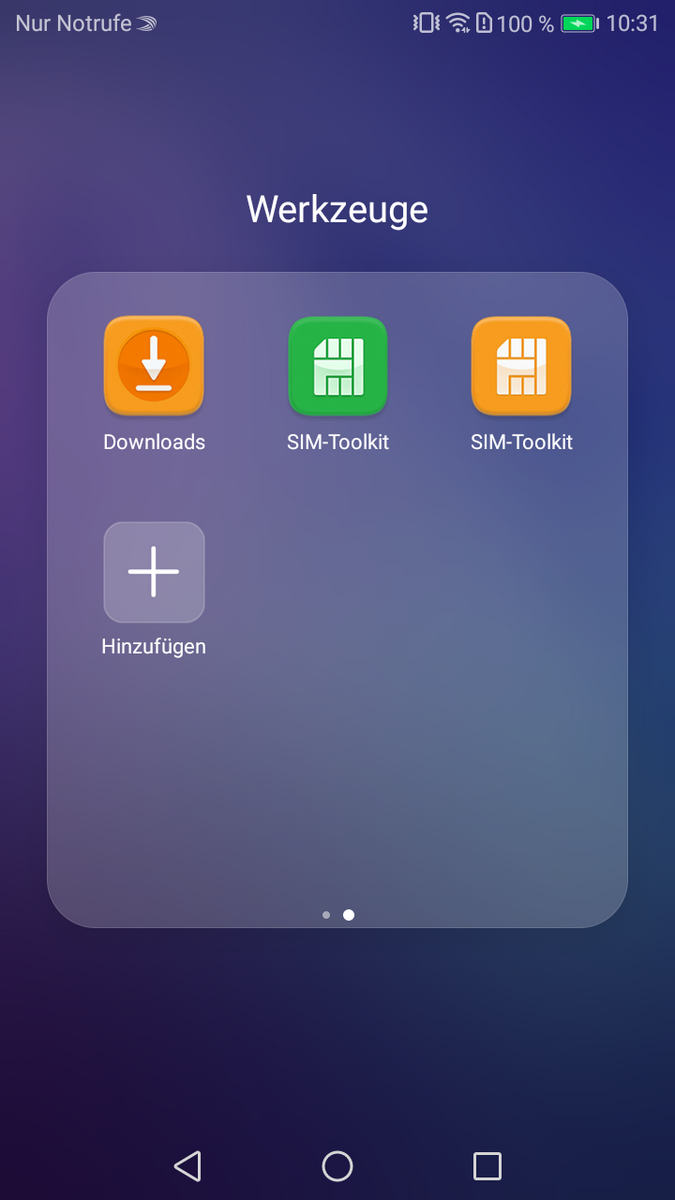Jump to the first folder page indicator dot
Viewport: 675px width, 1200px height.
tap(326, 914)
